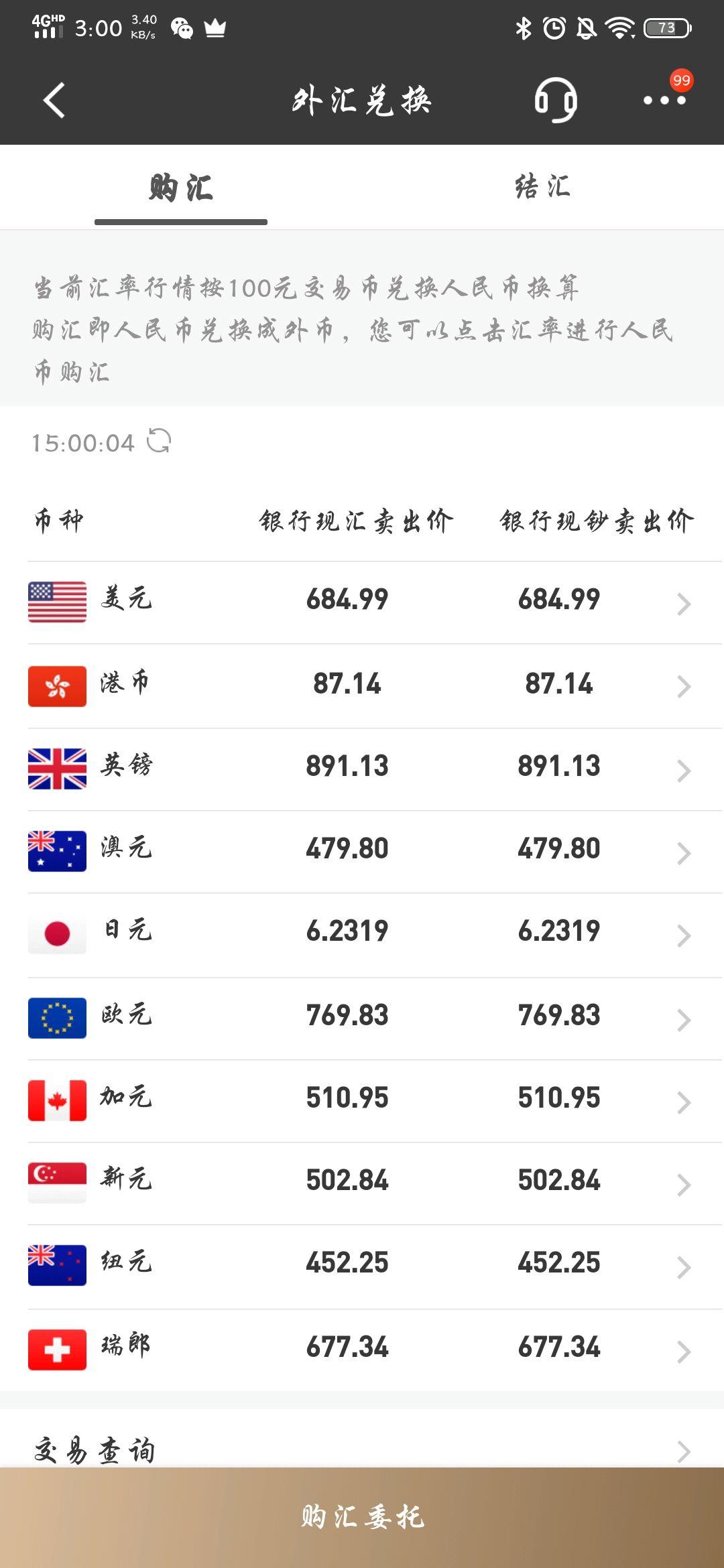Open customer service headset support

click(x=556, y=101)
